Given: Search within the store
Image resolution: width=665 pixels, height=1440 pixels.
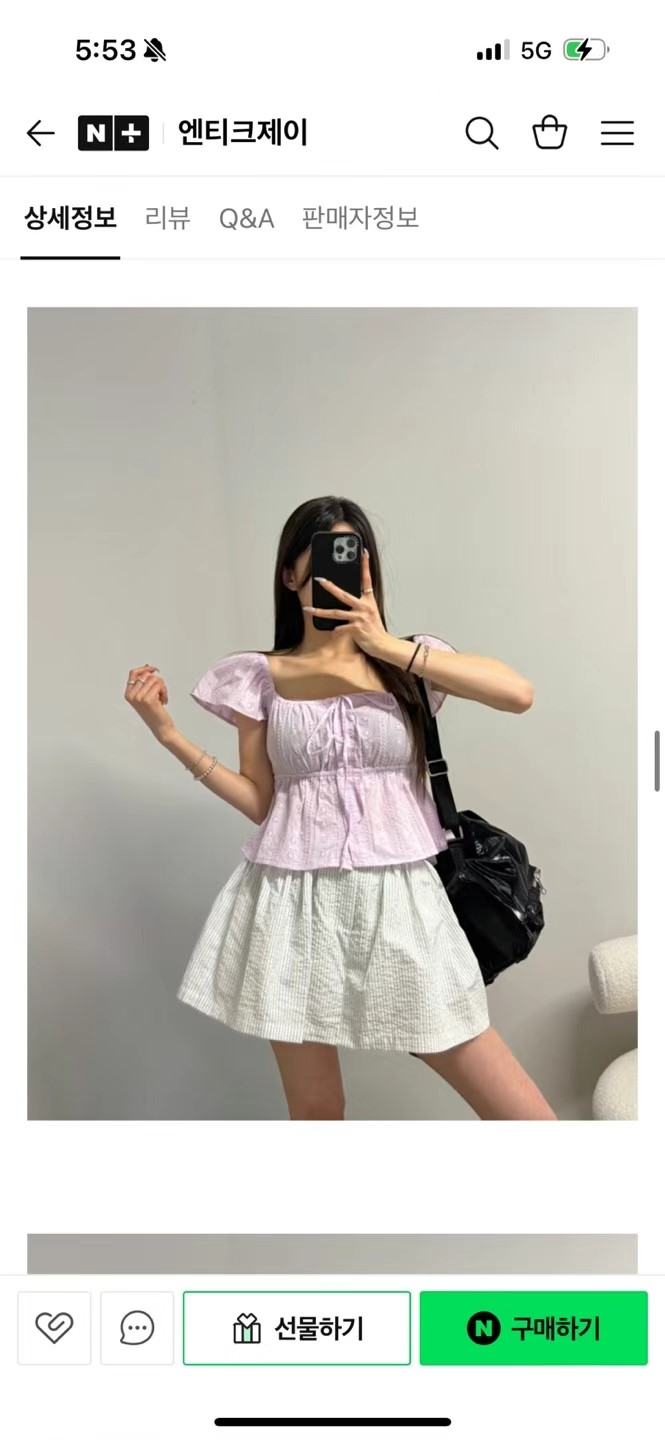Looking at the screenshot, I should click(481, 133).
